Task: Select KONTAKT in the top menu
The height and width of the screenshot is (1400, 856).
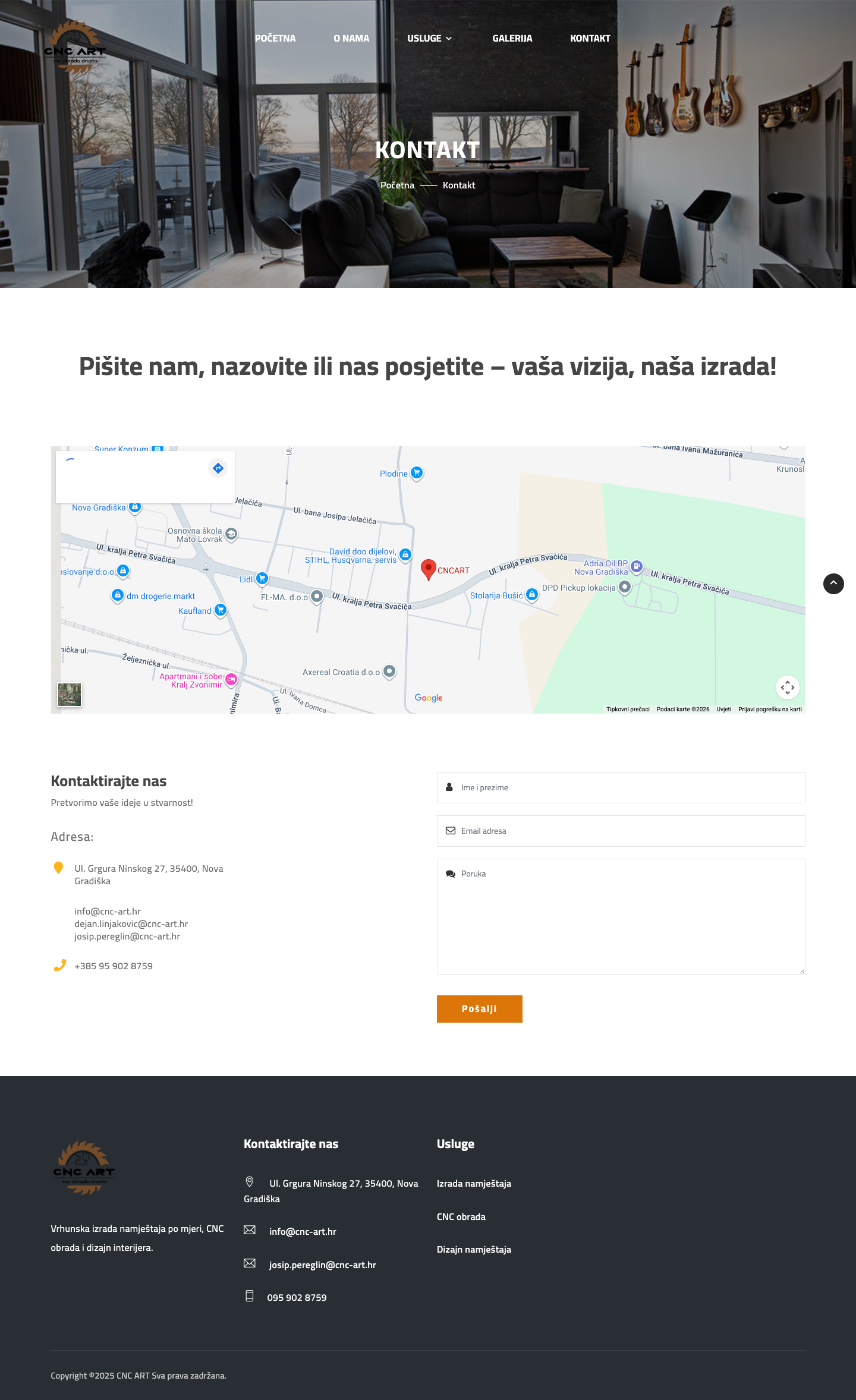Action: (590, 39)
